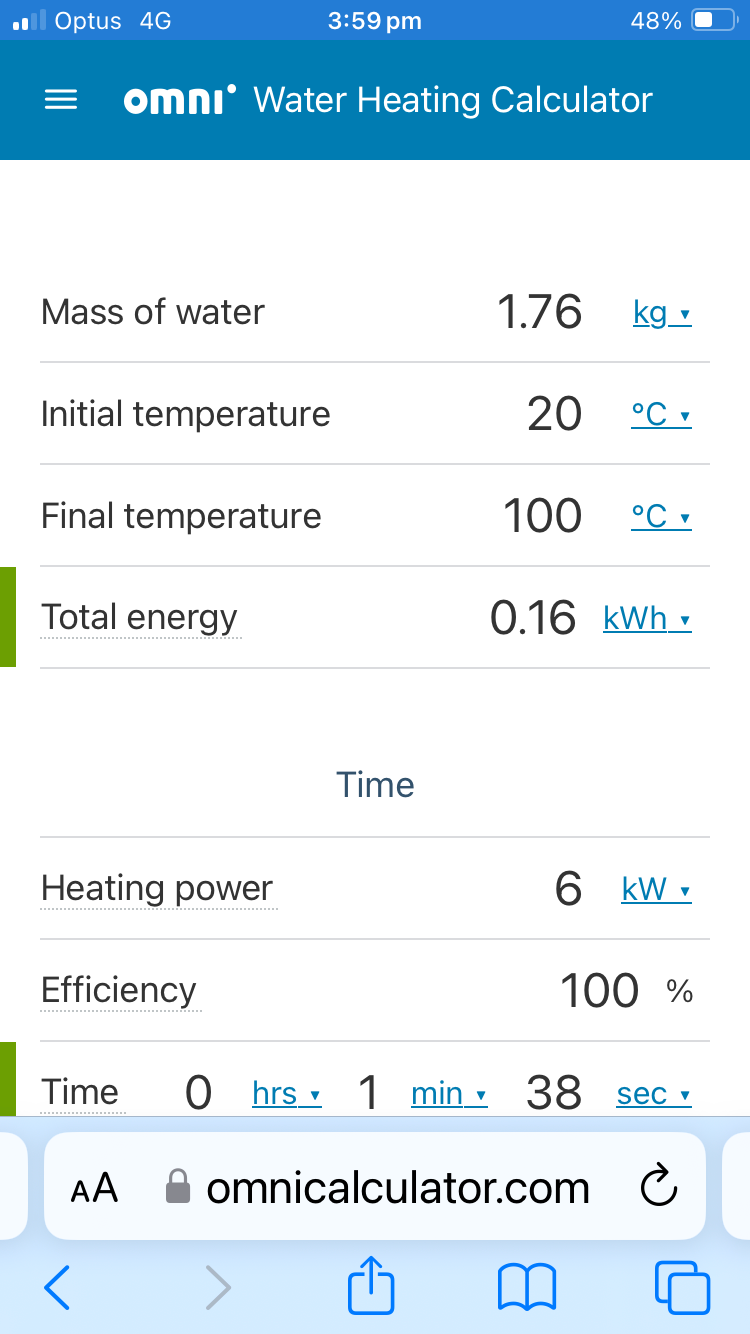Reload the page
750x1334 pixels.
(658, 1188)
